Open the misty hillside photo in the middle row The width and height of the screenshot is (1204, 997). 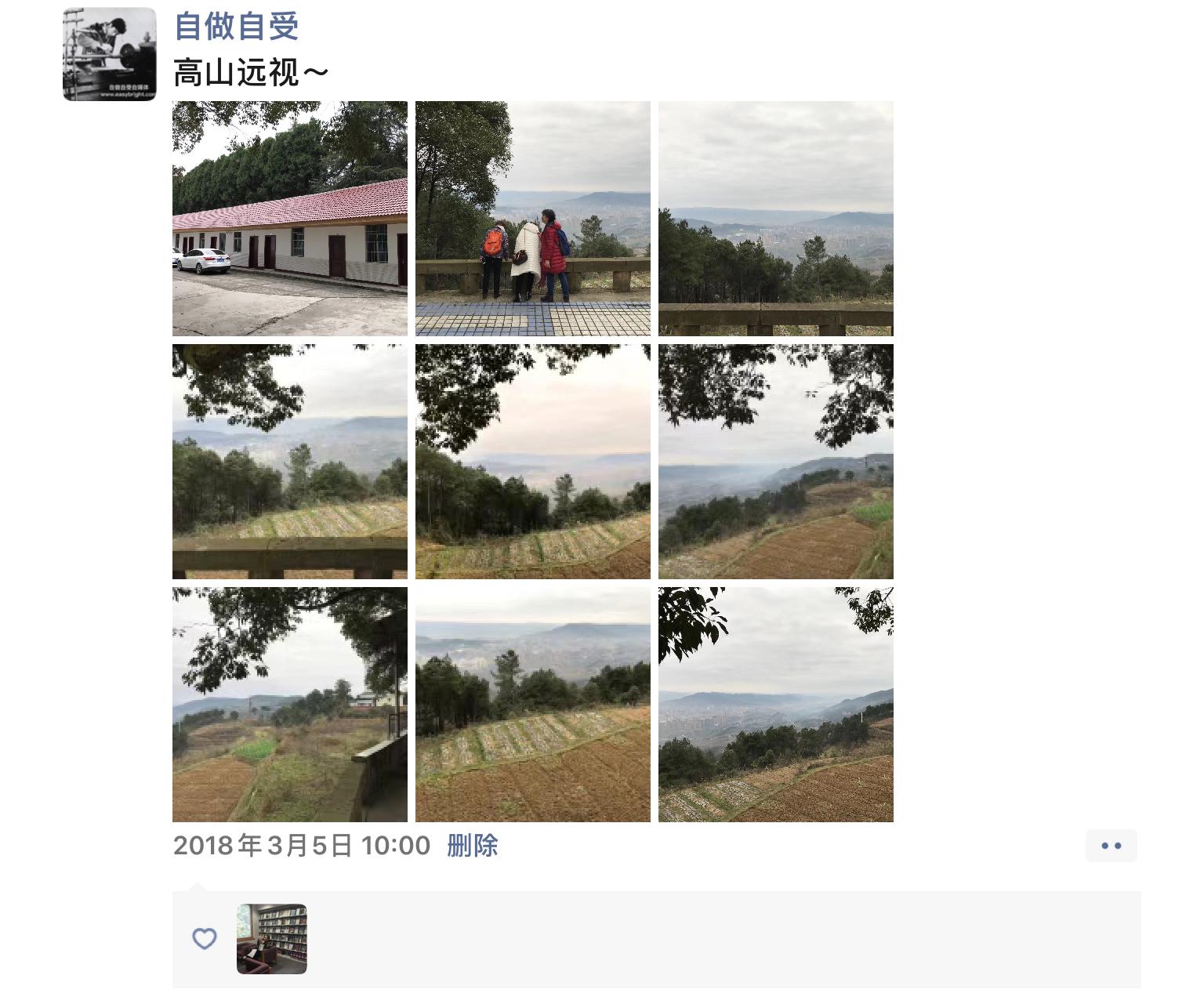(x=776, y=462)
